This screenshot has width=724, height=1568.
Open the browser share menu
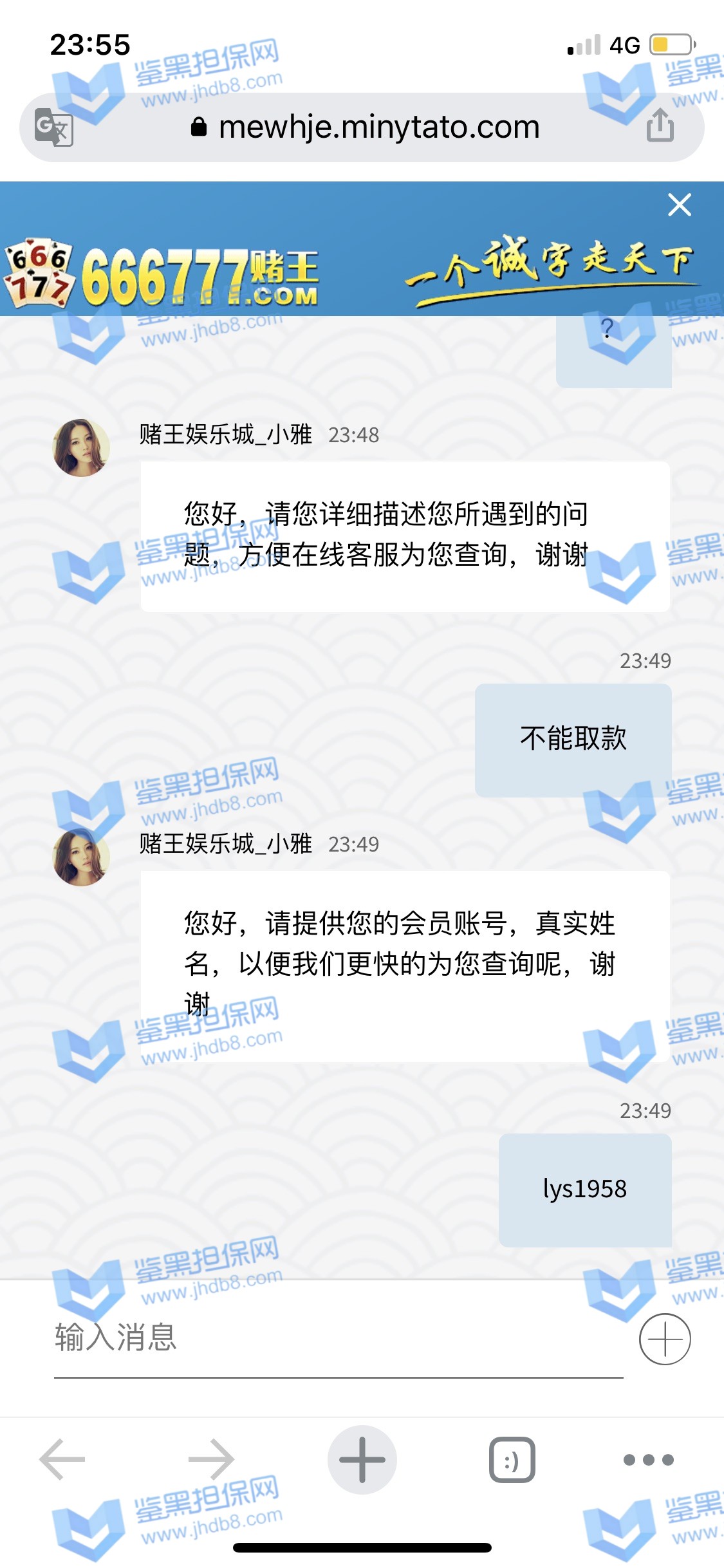660,125
